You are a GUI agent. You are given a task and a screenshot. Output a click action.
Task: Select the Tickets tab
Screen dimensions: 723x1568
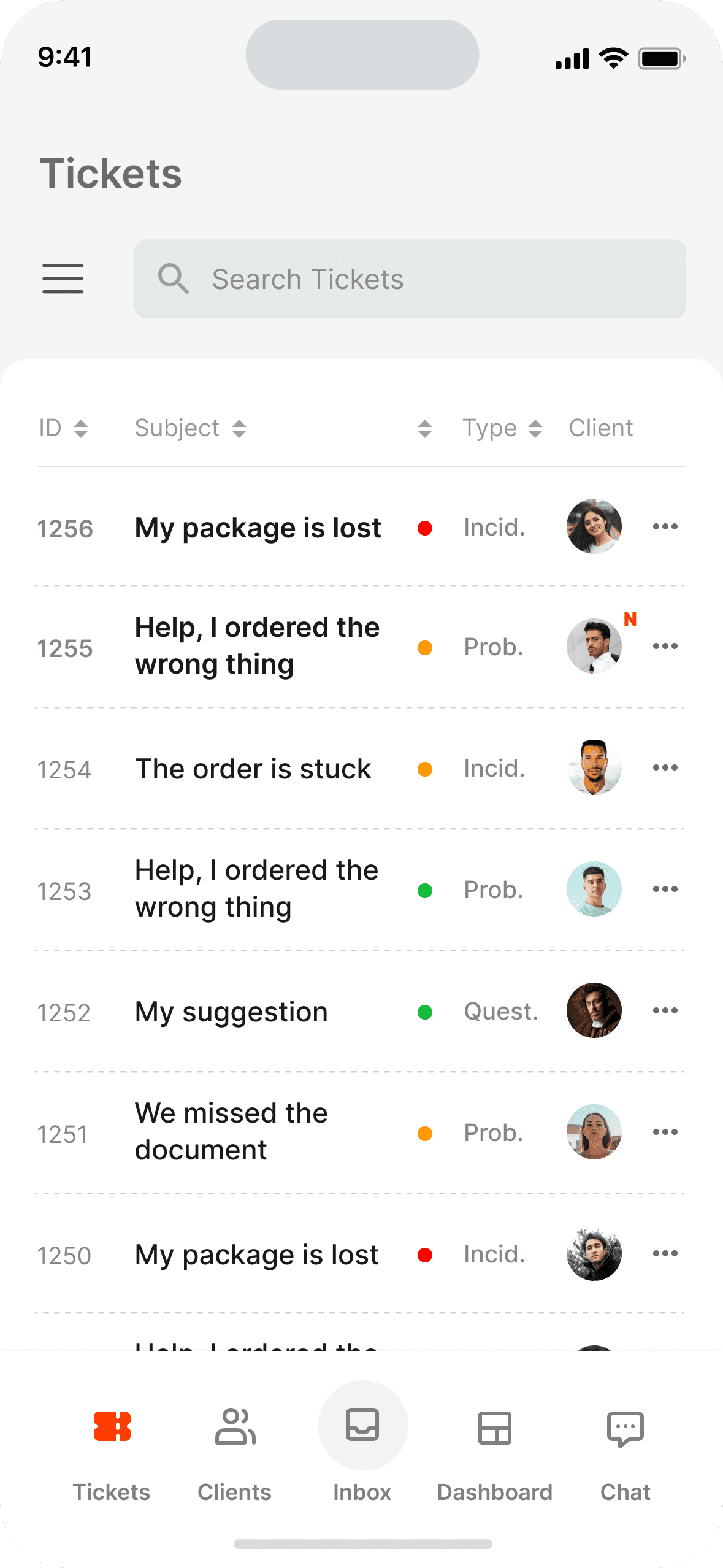point(112,1455)
